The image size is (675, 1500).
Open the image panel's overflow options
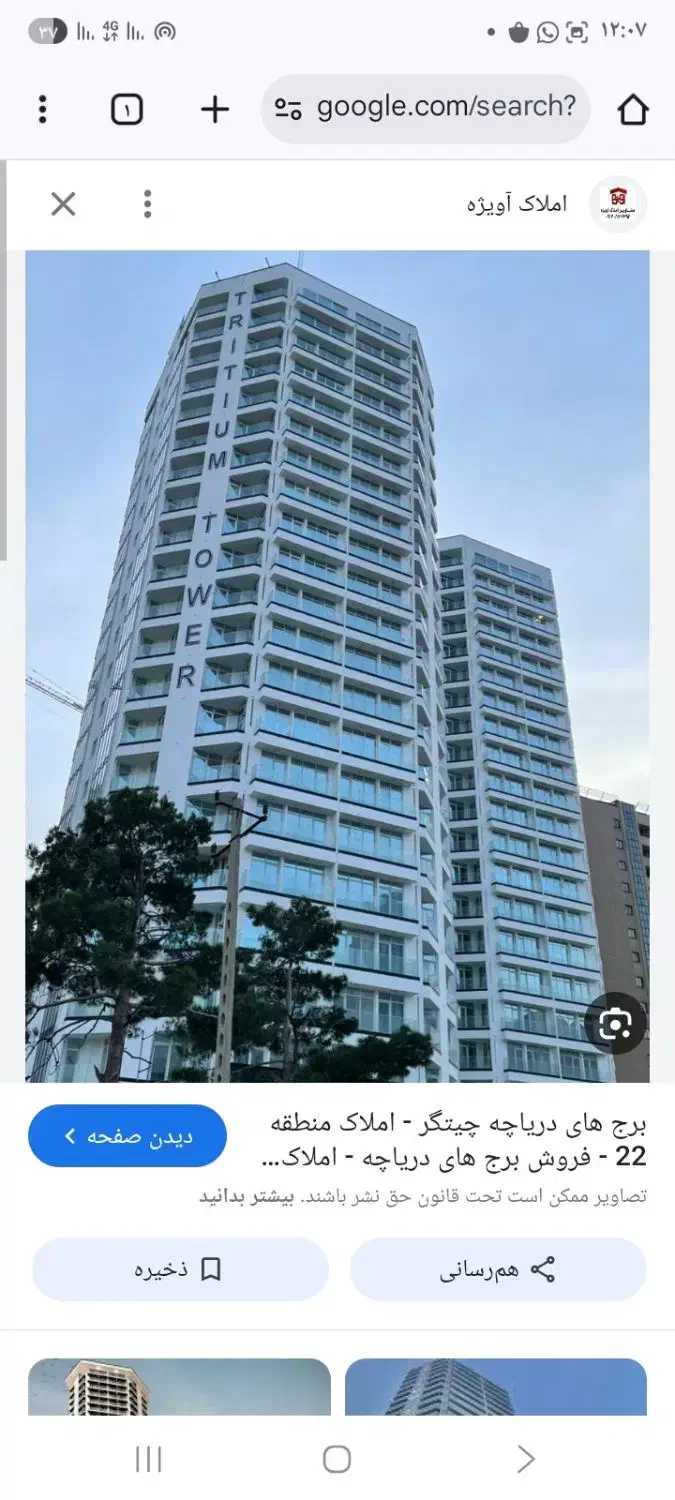147,204
